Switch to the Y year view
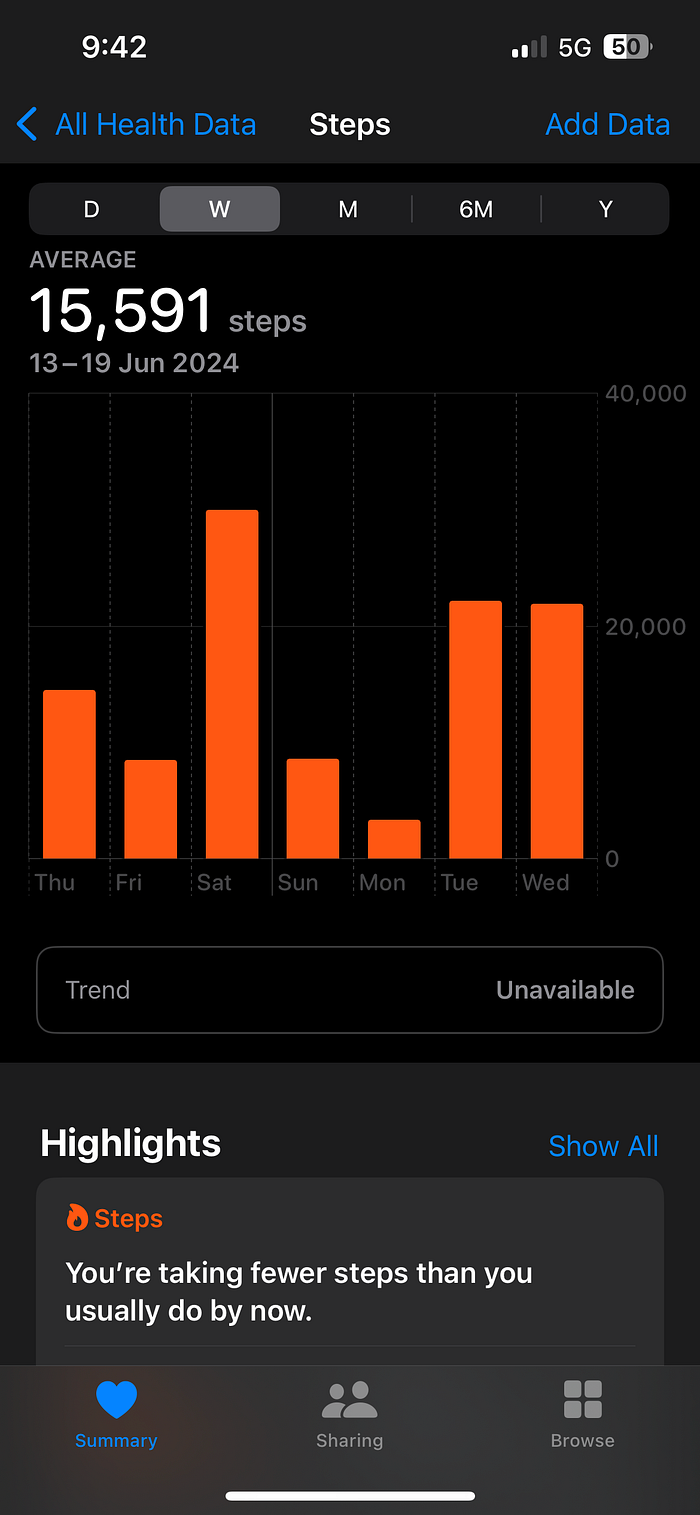This screenshot has height=1515, width=700. (605, 209)
